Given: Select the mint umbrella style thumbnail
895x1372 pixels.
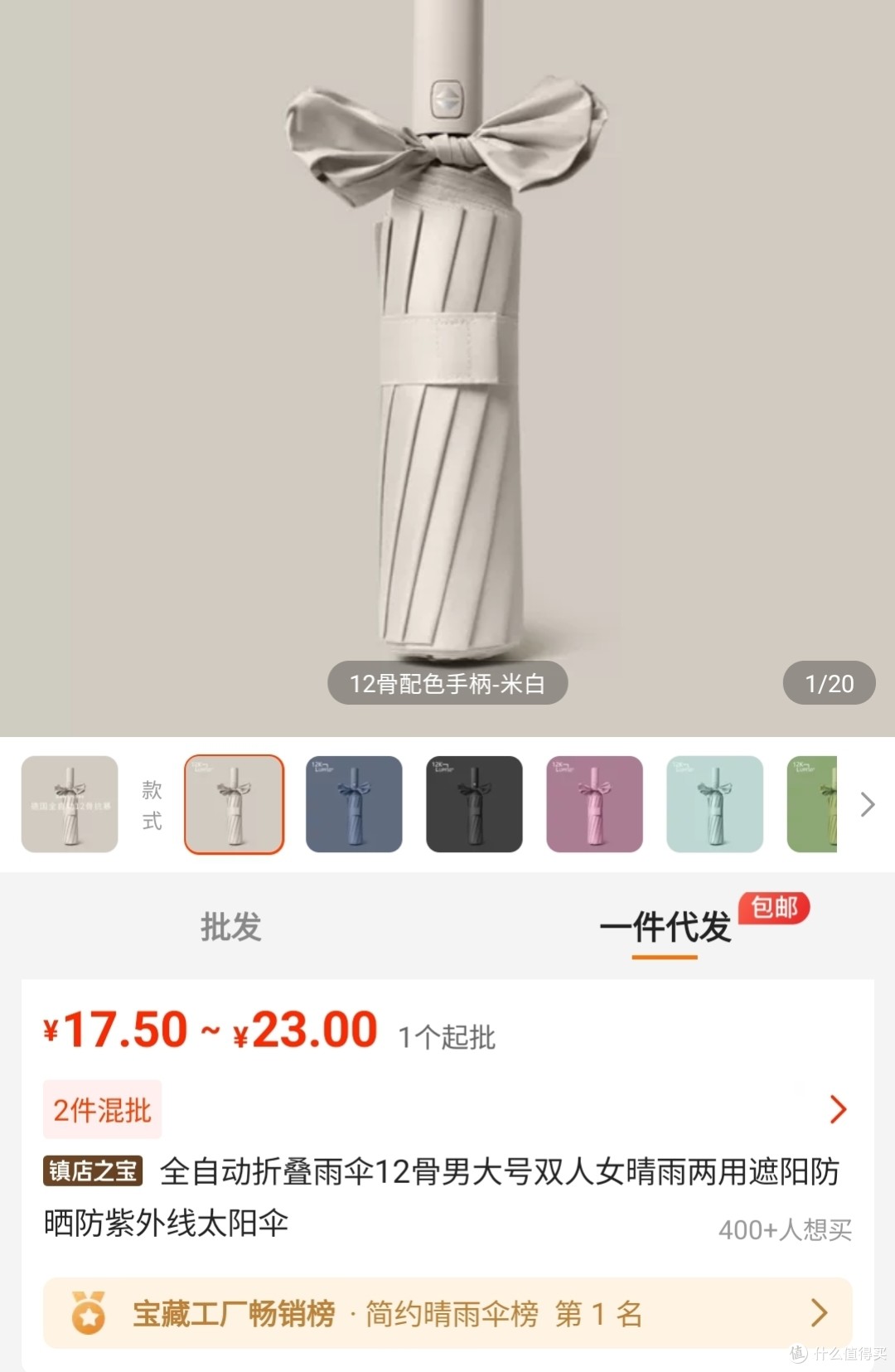Looking at the screenshot, I should pos(714,804).
